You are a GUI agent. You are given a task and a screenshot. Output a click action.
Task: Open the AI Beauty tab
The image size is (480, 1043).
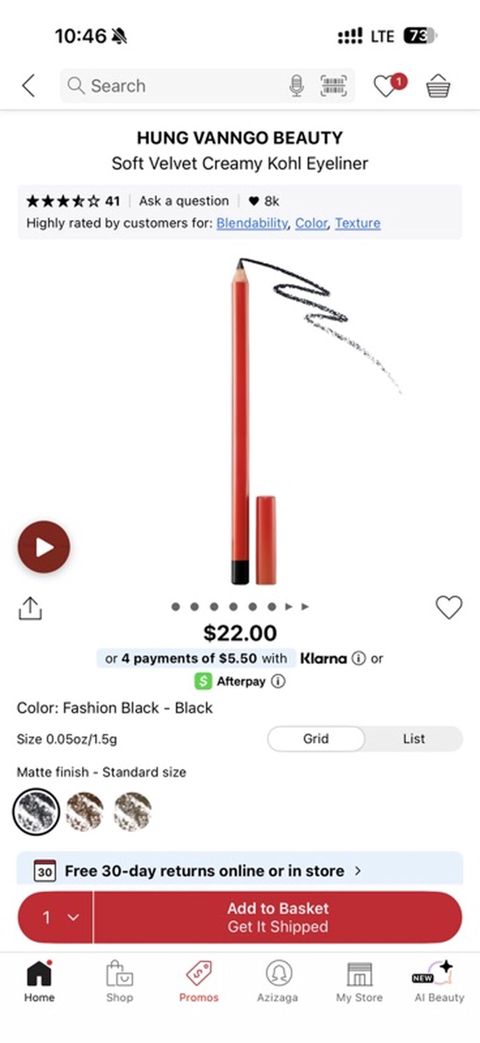pos(437,981)
